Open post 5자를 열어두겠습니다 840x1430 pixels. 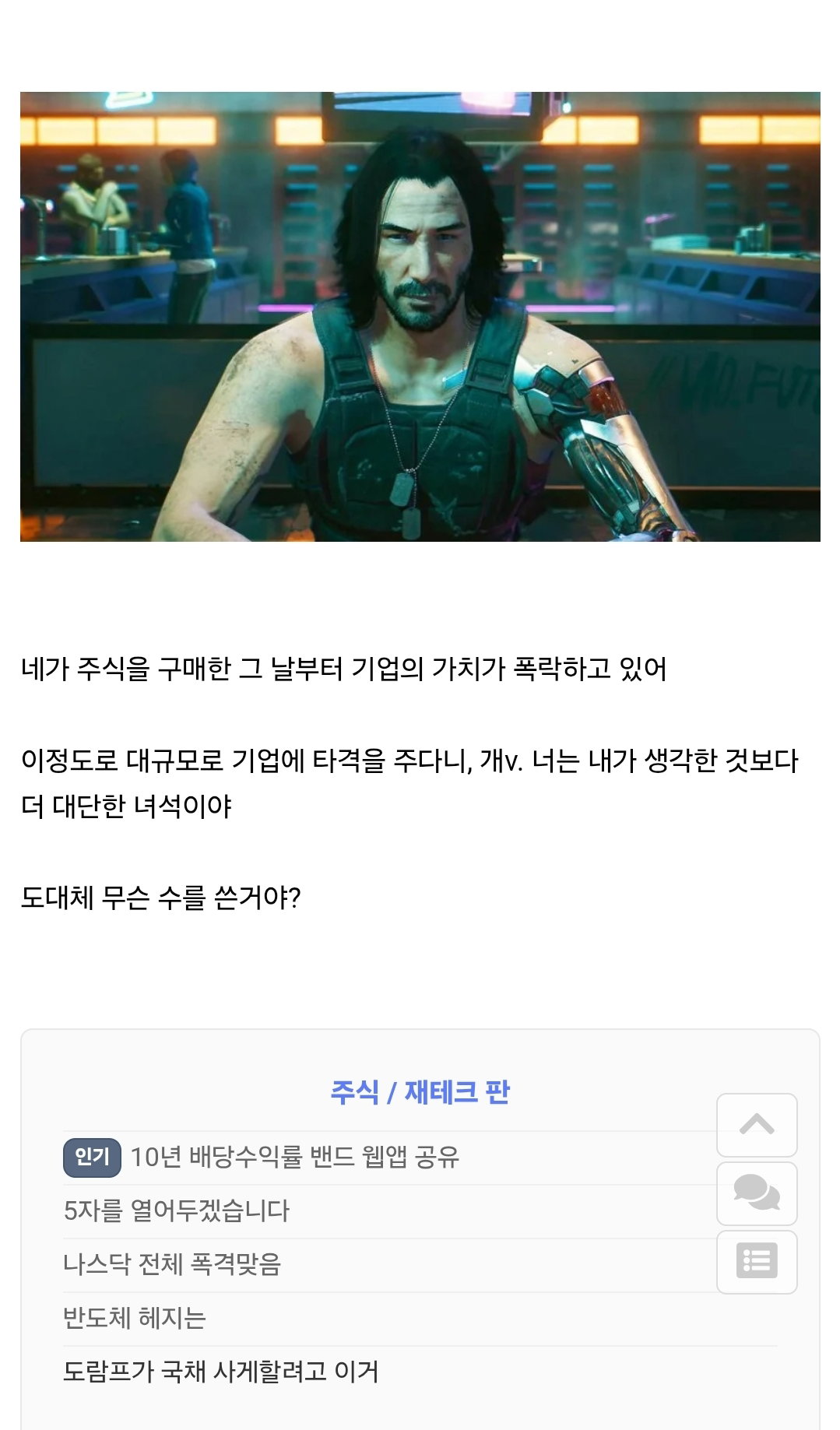tap(177, 1210)
